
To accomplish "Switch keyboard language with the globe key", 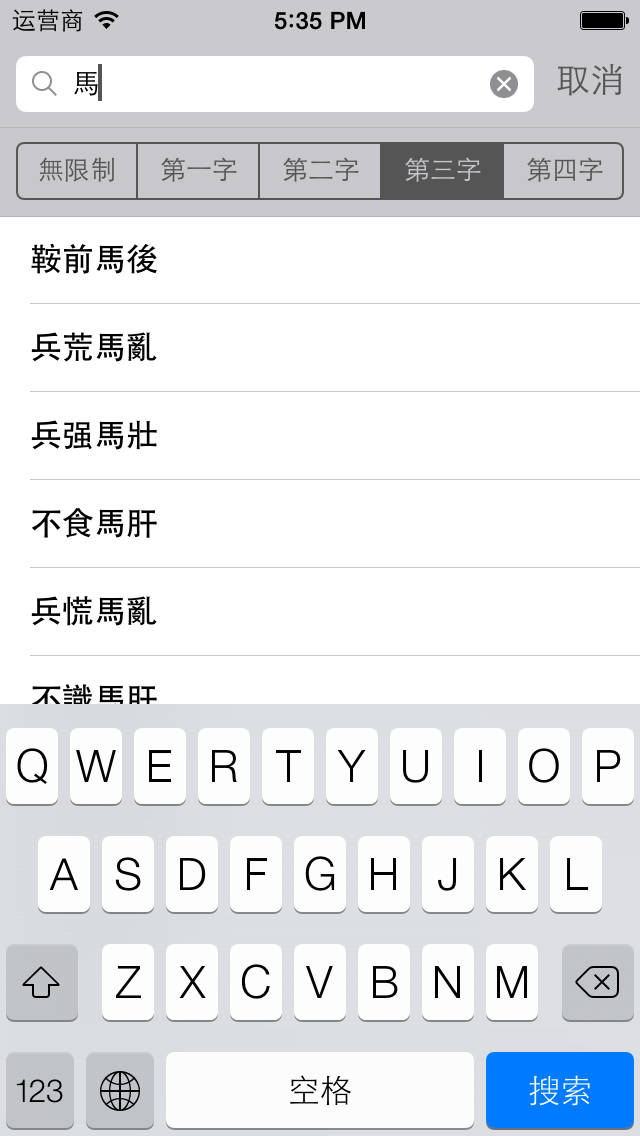I will pyautogui.click(x=120, y=1090).
